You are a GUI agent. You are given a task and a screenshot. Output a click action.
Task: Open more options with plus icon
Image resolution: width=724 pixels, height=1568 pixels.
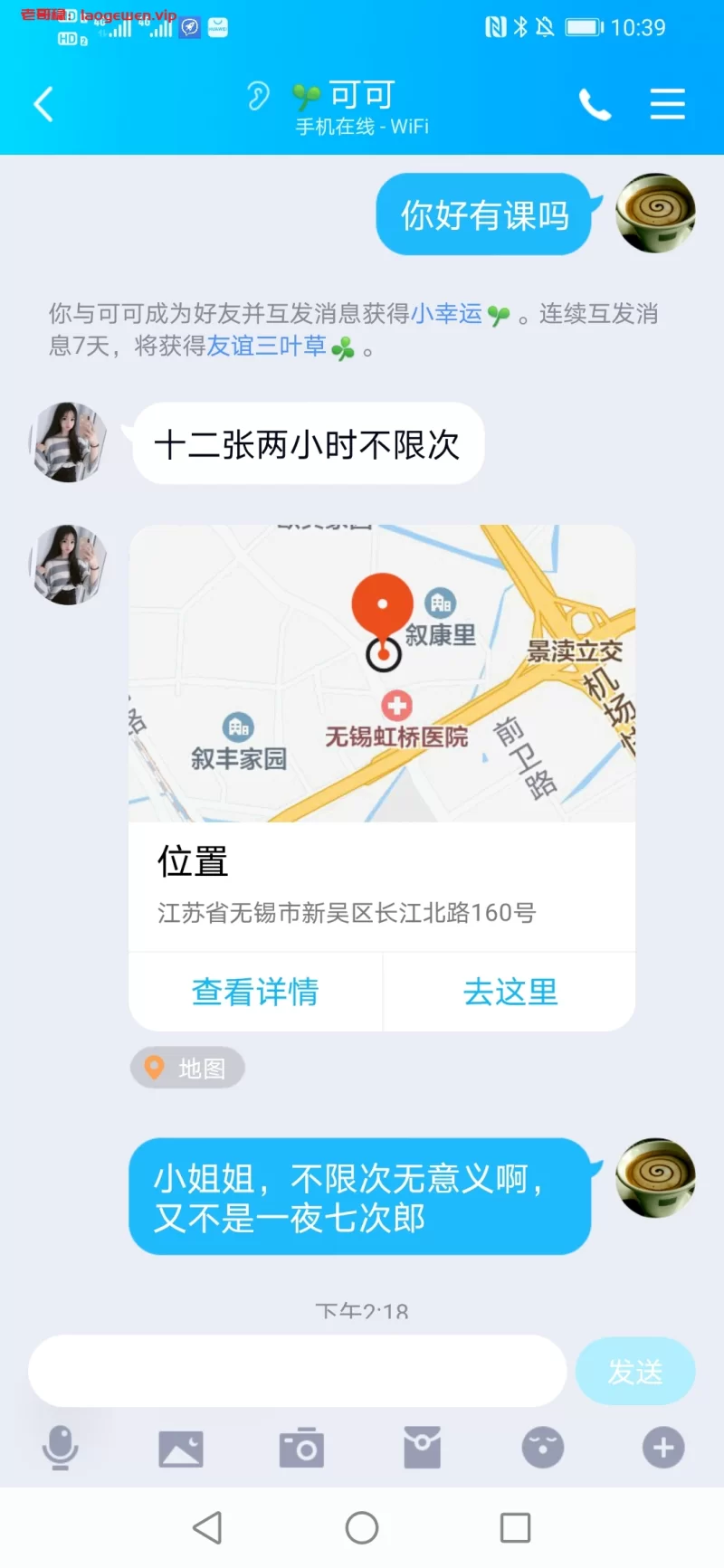pyautogui.click(x=663, y=1448)
